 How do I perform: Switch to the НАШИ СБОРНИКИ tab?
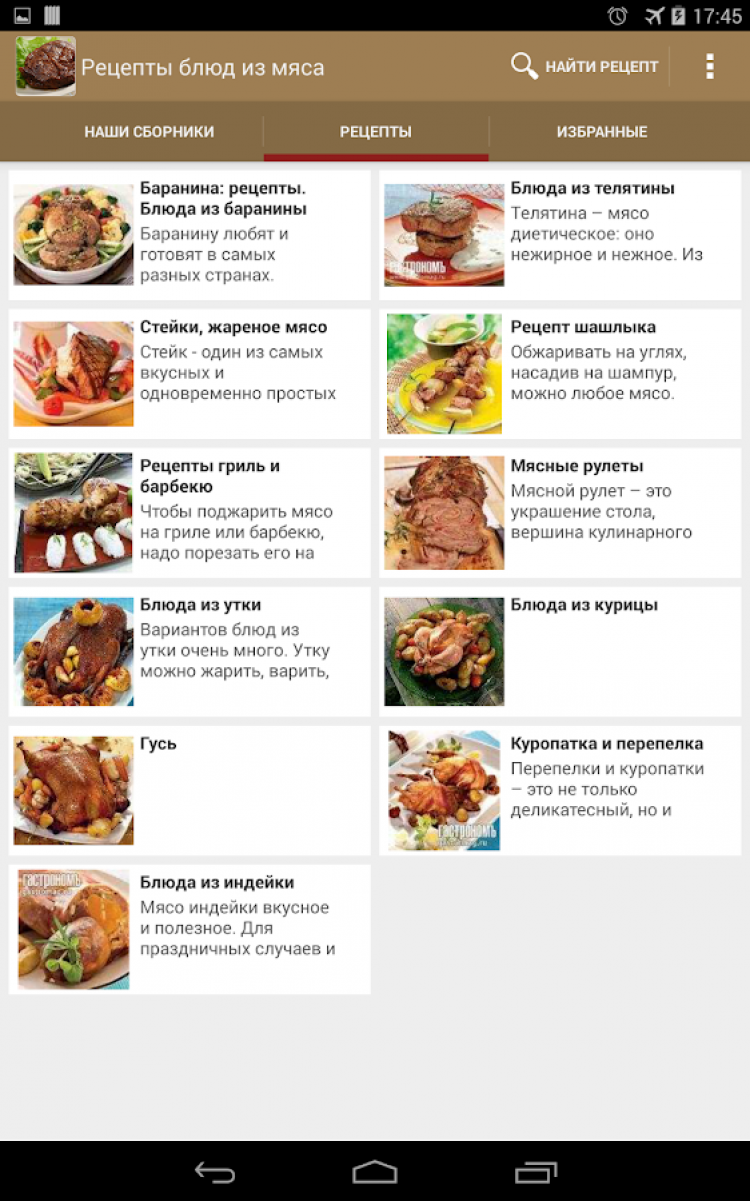coord(149,132)
